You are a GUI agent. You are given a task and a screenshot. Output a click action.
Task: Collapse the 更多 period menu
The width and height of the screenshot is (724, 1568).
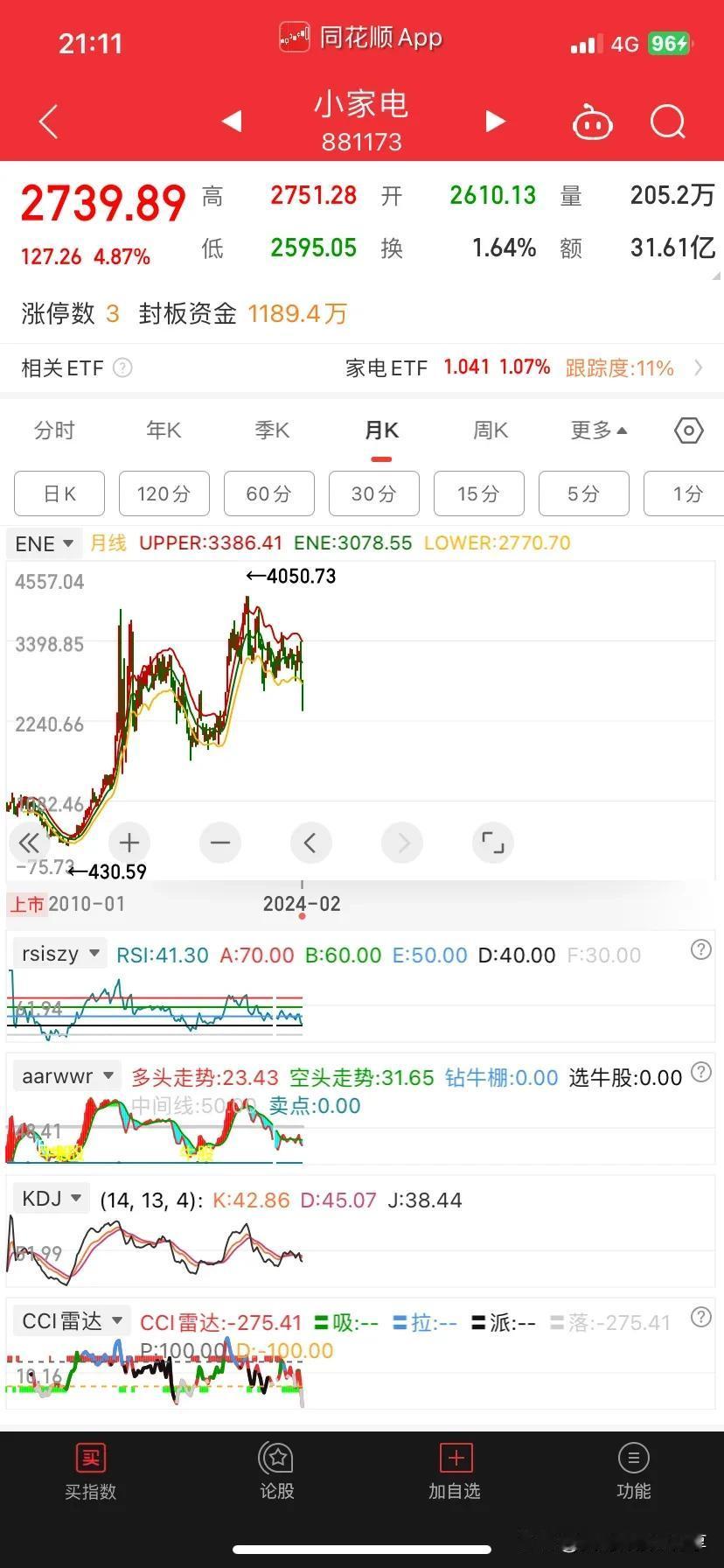599,430
